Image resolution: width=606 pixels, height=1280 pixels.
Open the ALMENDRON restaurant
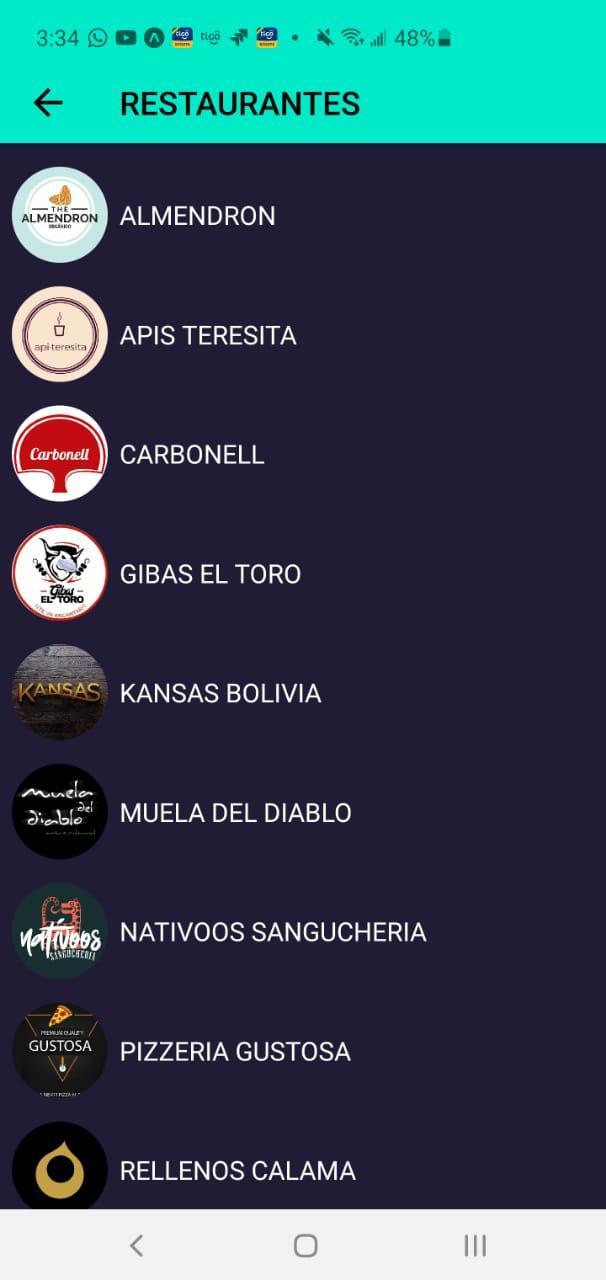197,216
